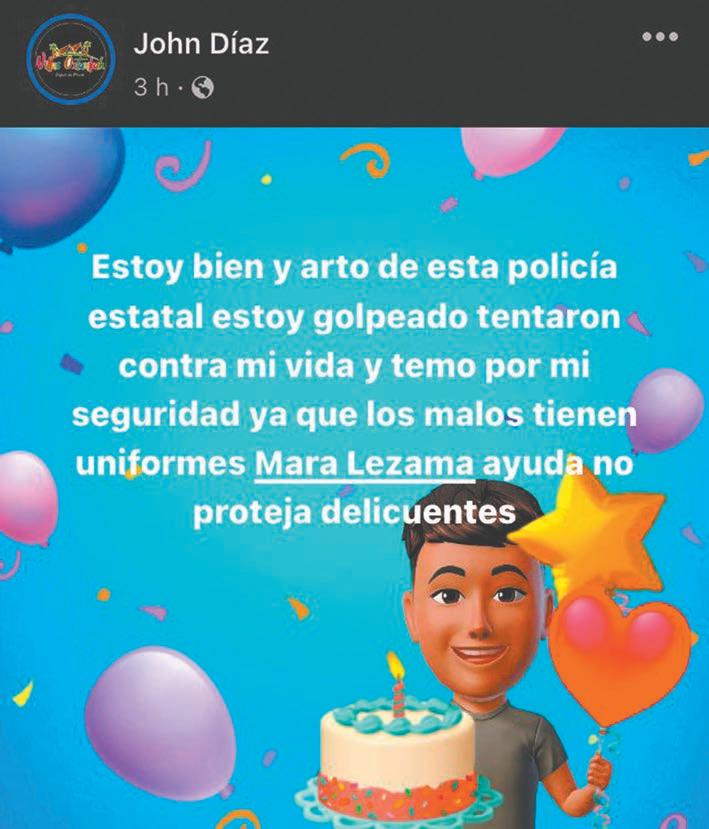Open John Díaz's profile by name
Viewport: 709px width, 829px height.
(201, 43)
